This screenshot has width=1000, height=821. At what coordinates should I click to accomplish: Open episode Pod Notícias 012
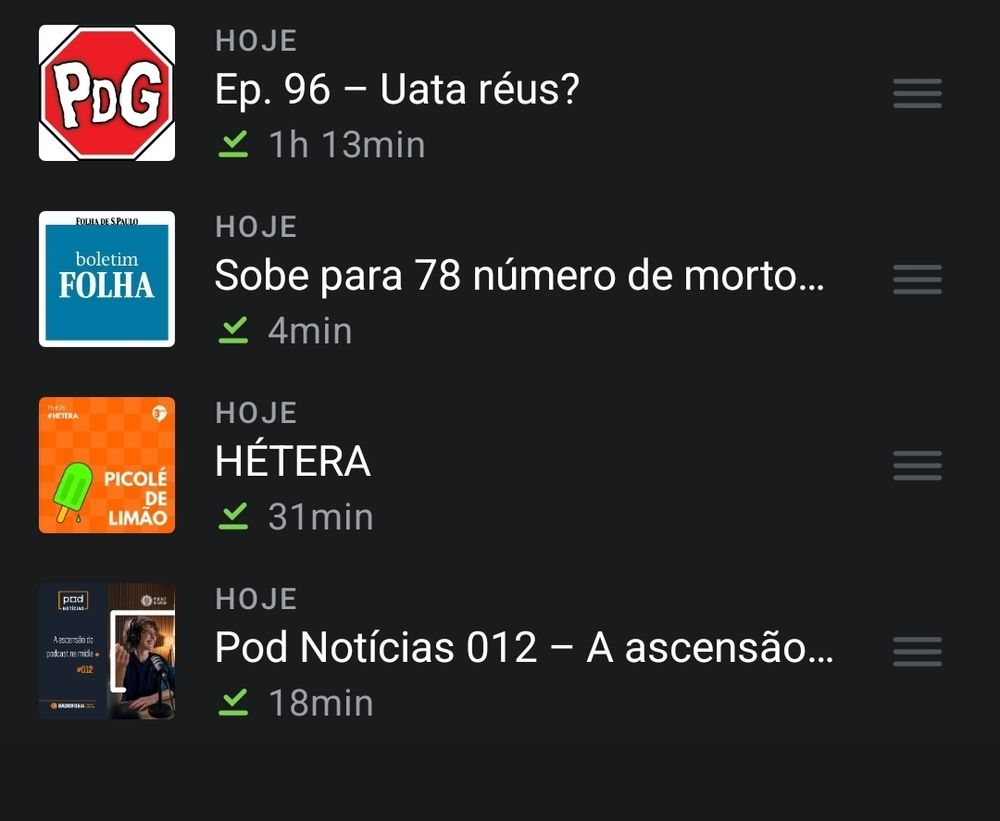coord(524,649)
